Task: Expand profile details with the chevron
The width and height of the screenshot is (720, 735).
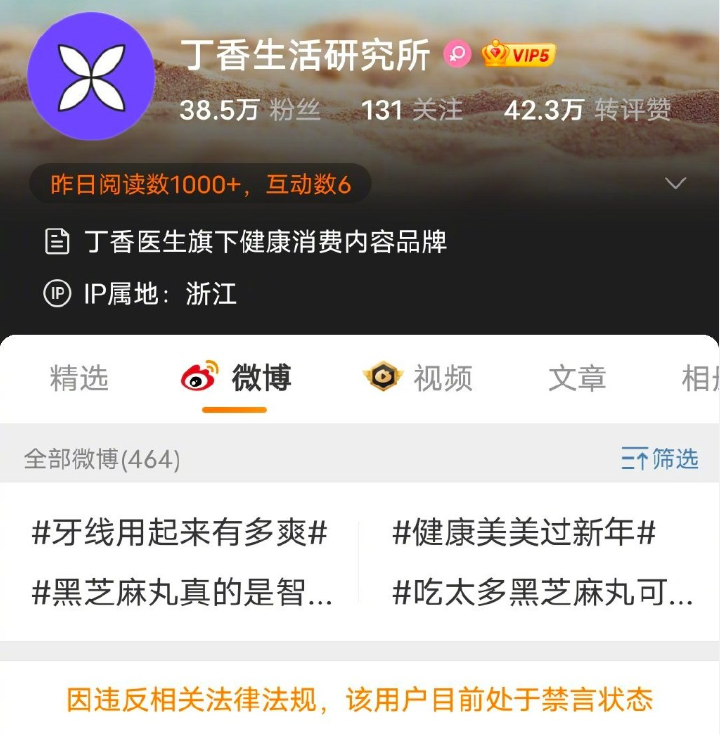Action: click(x=676, y=183)
